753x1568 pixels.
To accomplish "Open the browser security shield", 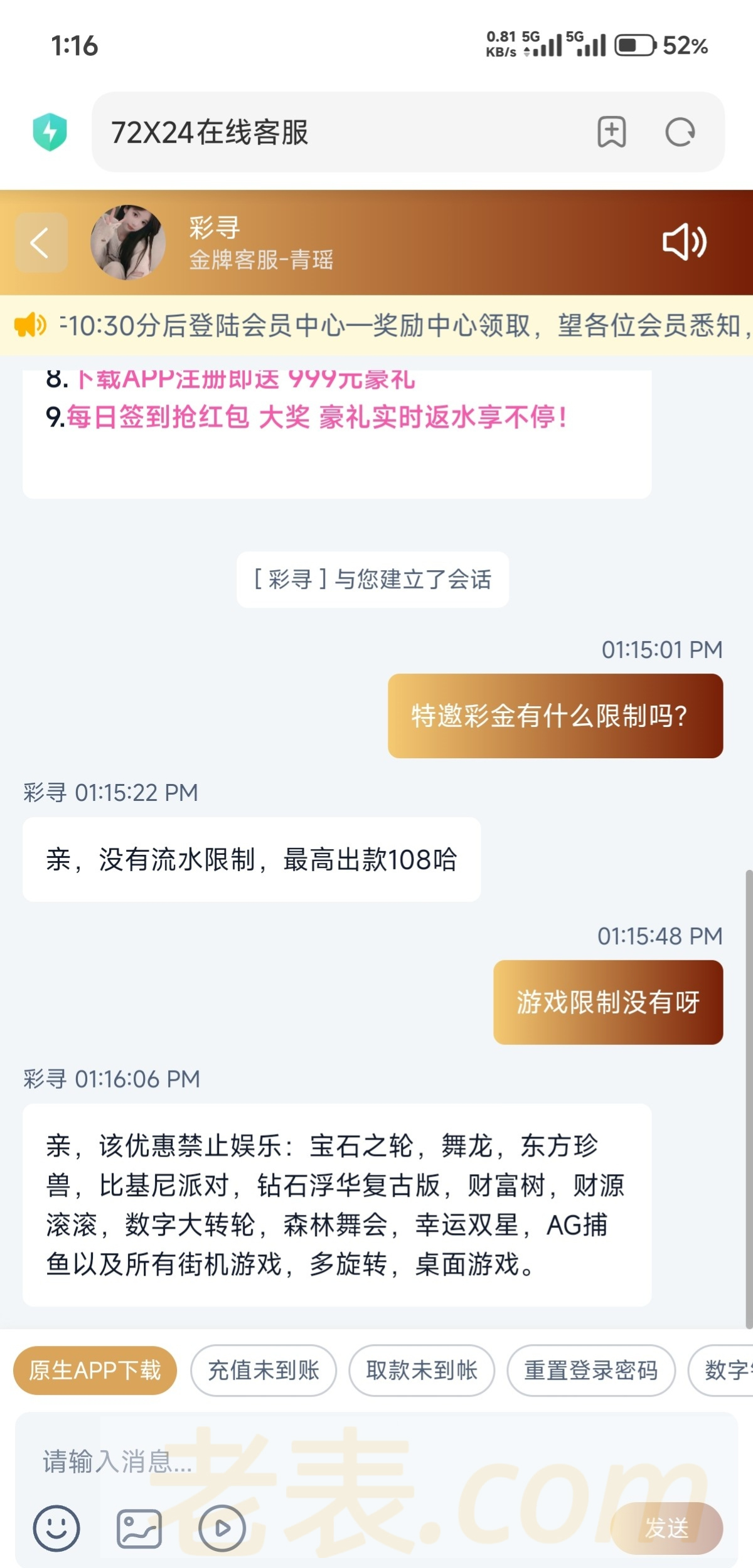I will (50, 132).
